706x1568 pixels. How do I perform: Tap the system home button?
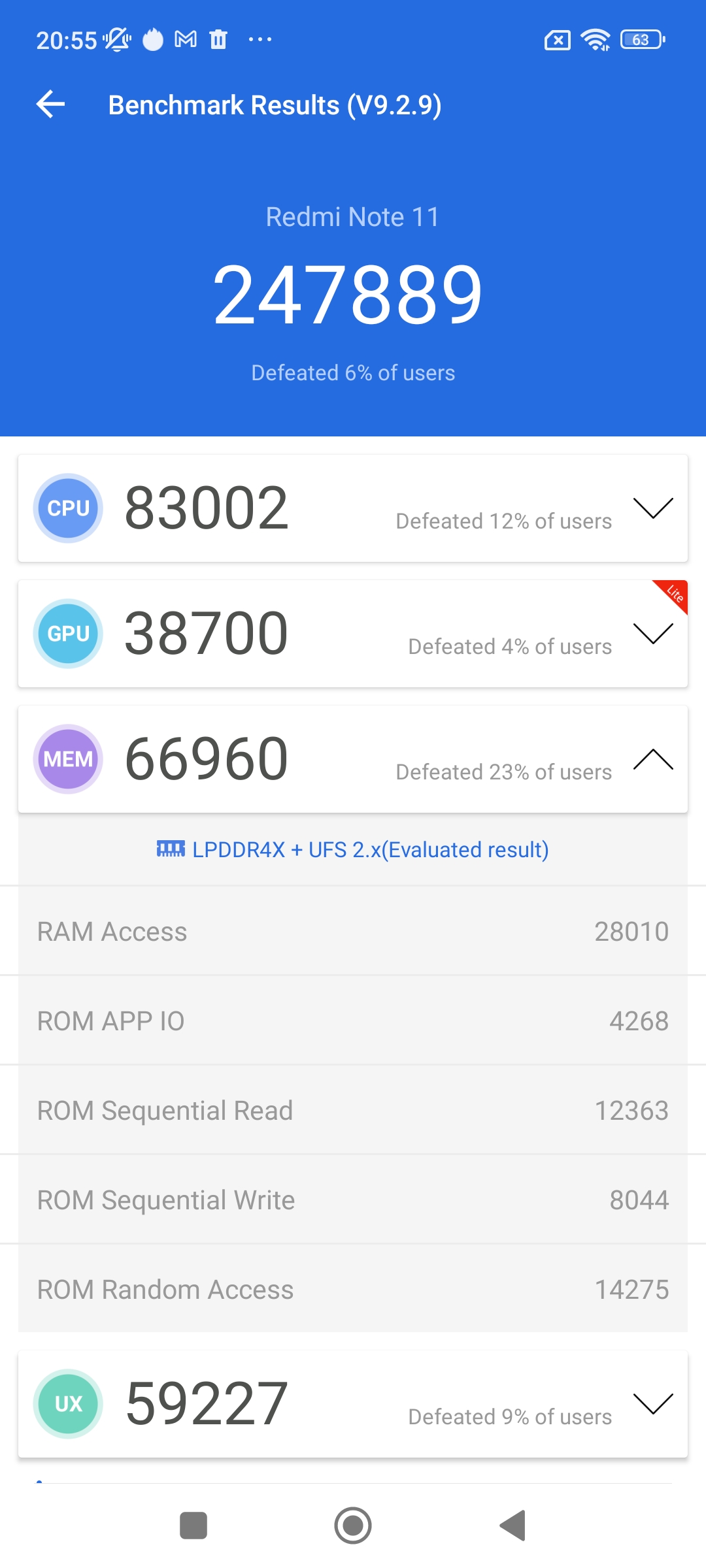(x=353, y=1526)
